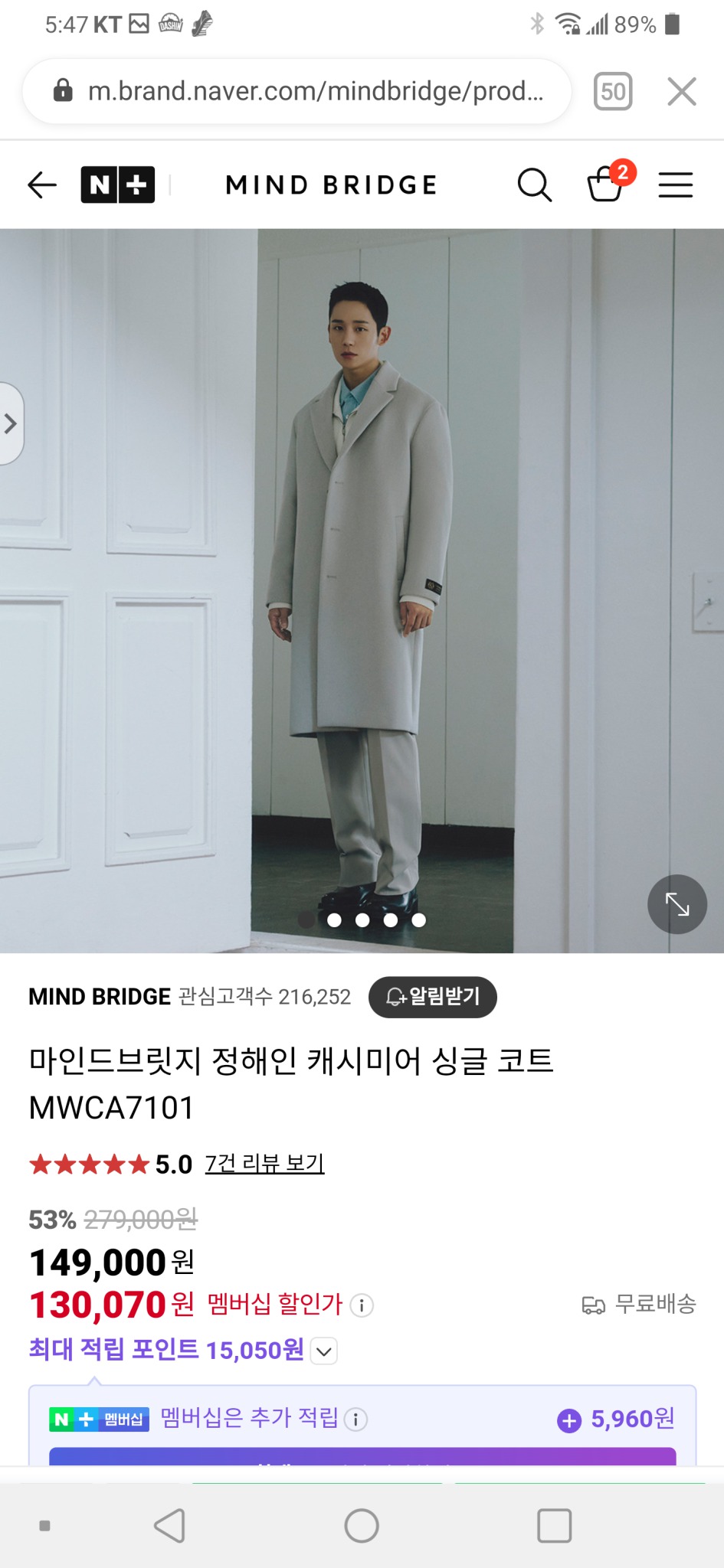Open the hamburger menu in the header

click(x=675, y=185)
